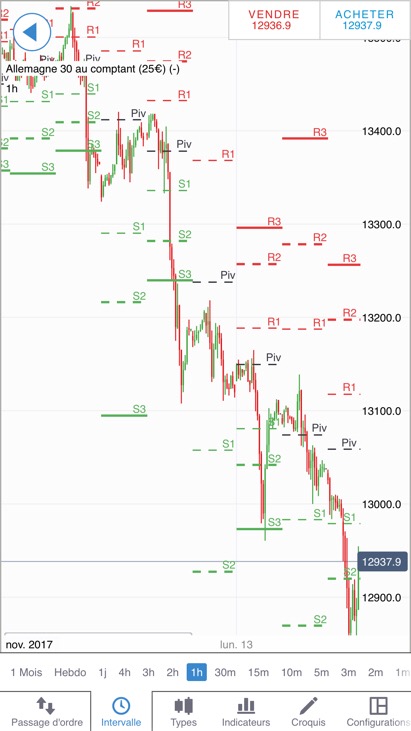Tap ACHETER to buy at 12937.9
Image resolution: width=411 pixels, height=731 pixels.
point(365,20)
